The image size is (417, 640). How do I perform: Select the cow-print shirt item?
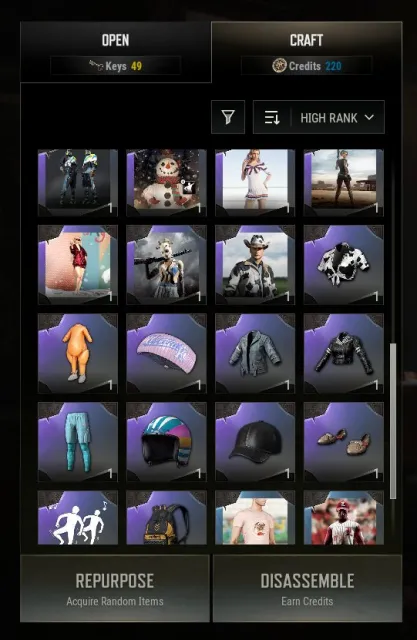pos(344,264)
